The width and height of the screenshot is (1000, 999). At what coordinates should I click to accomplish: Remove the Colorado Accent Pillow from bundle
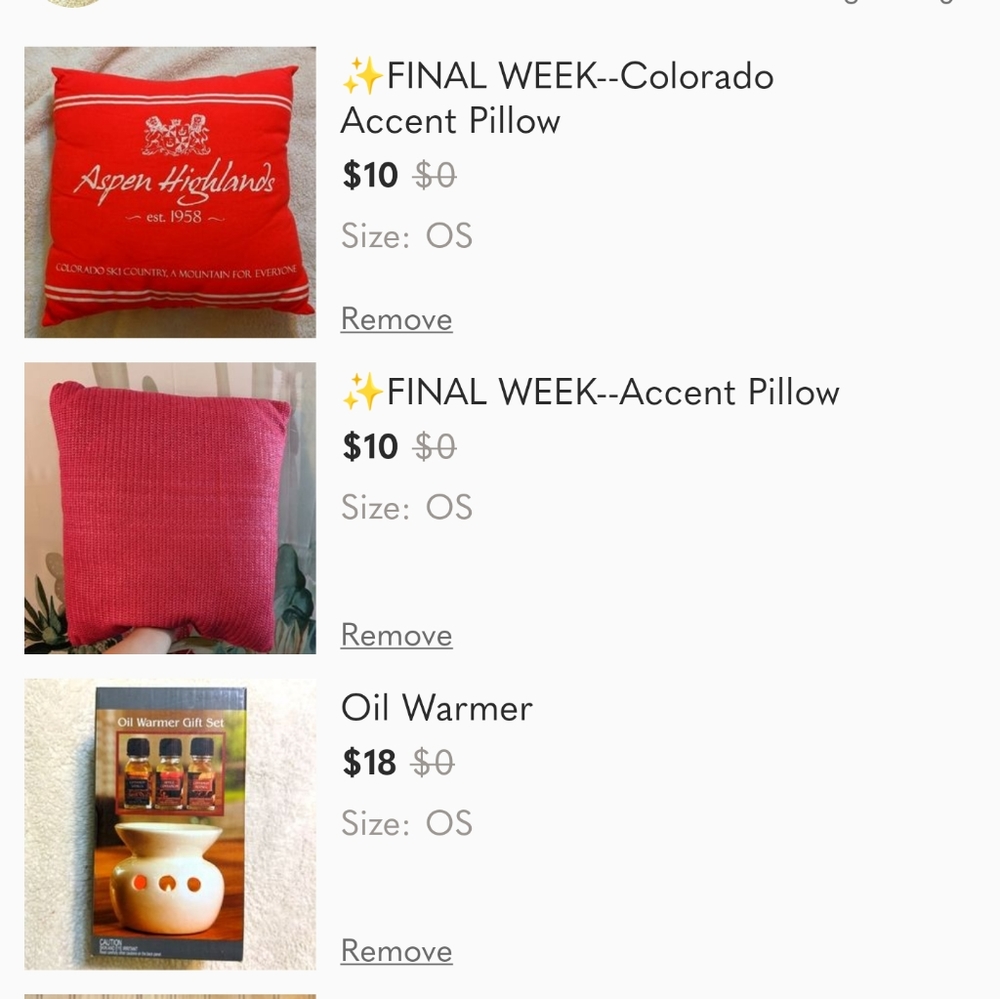pos(396,319)
